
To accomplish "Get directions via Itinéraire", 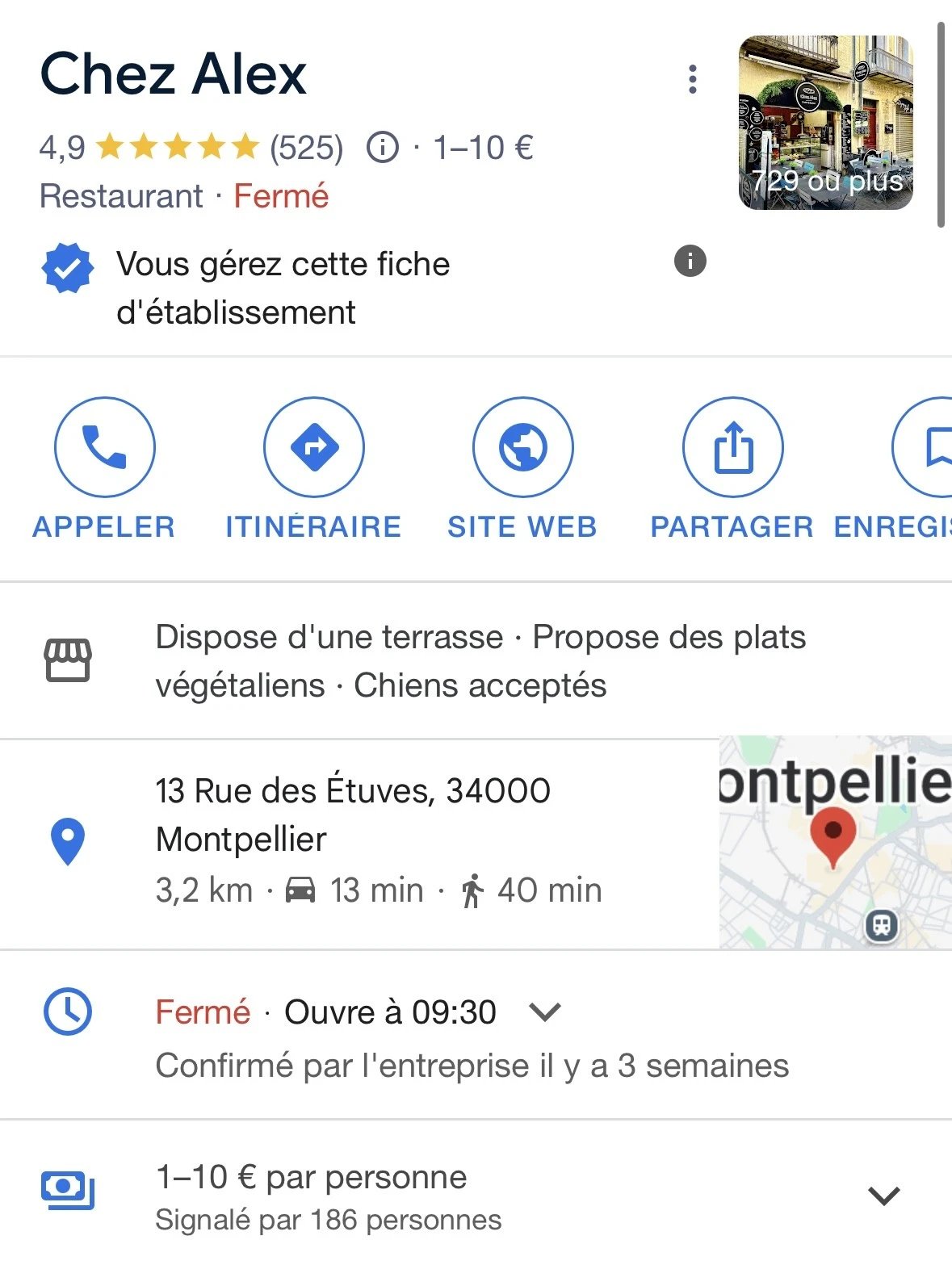I will (313, 447).
